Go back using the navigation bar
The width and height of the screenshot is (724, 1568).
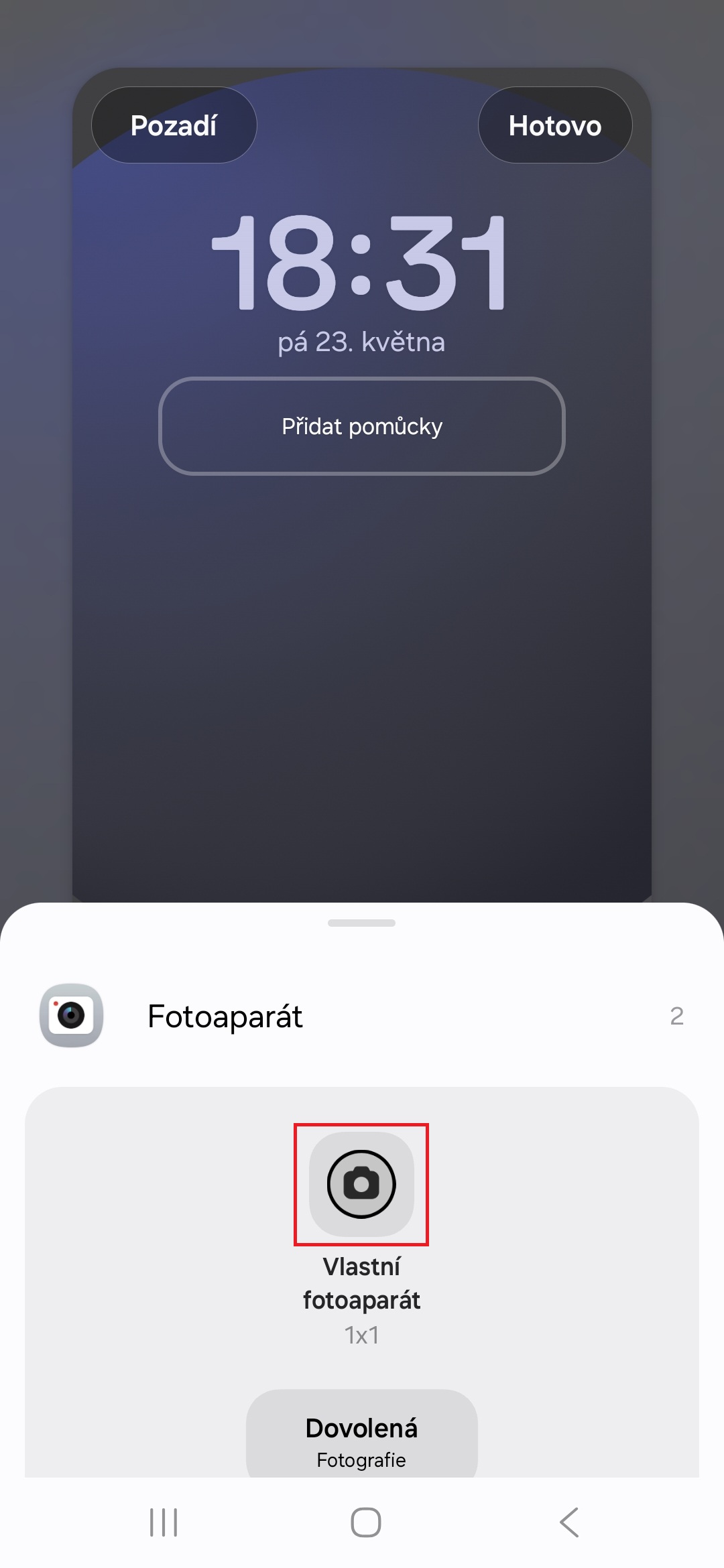(569, 1522)
